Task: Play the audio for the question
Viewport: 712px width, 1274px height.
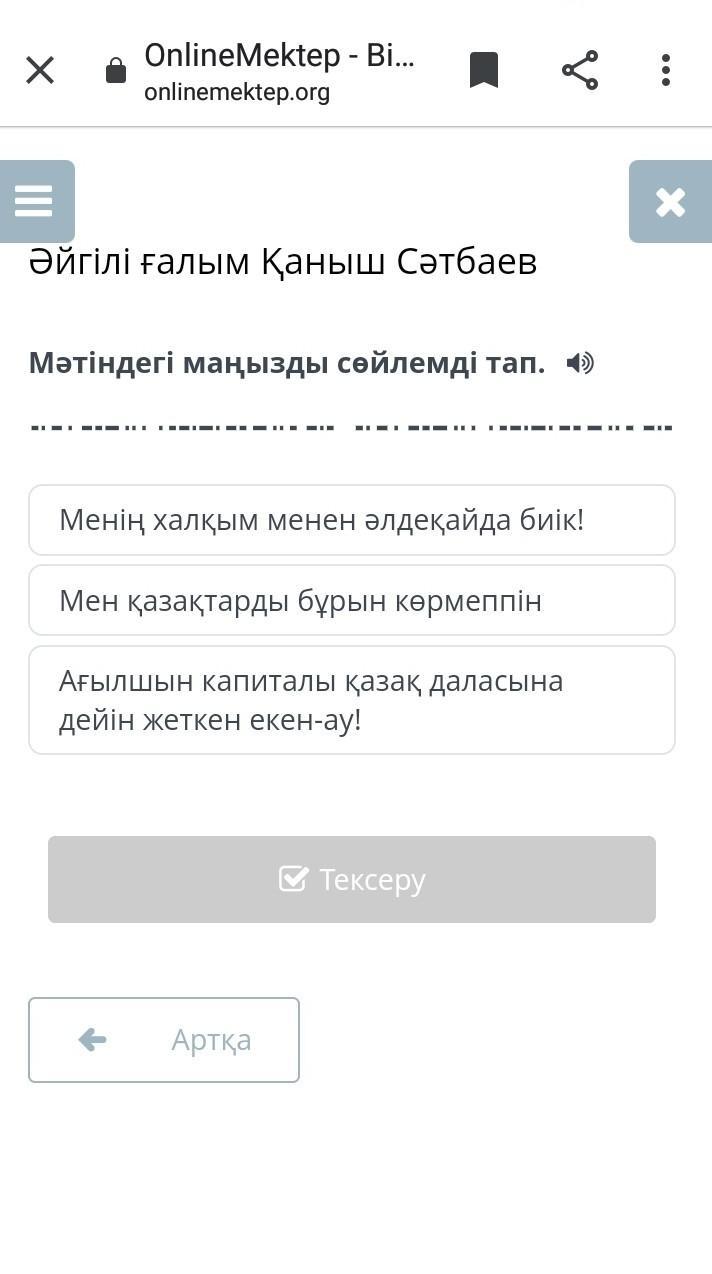Action: [580, 363]
